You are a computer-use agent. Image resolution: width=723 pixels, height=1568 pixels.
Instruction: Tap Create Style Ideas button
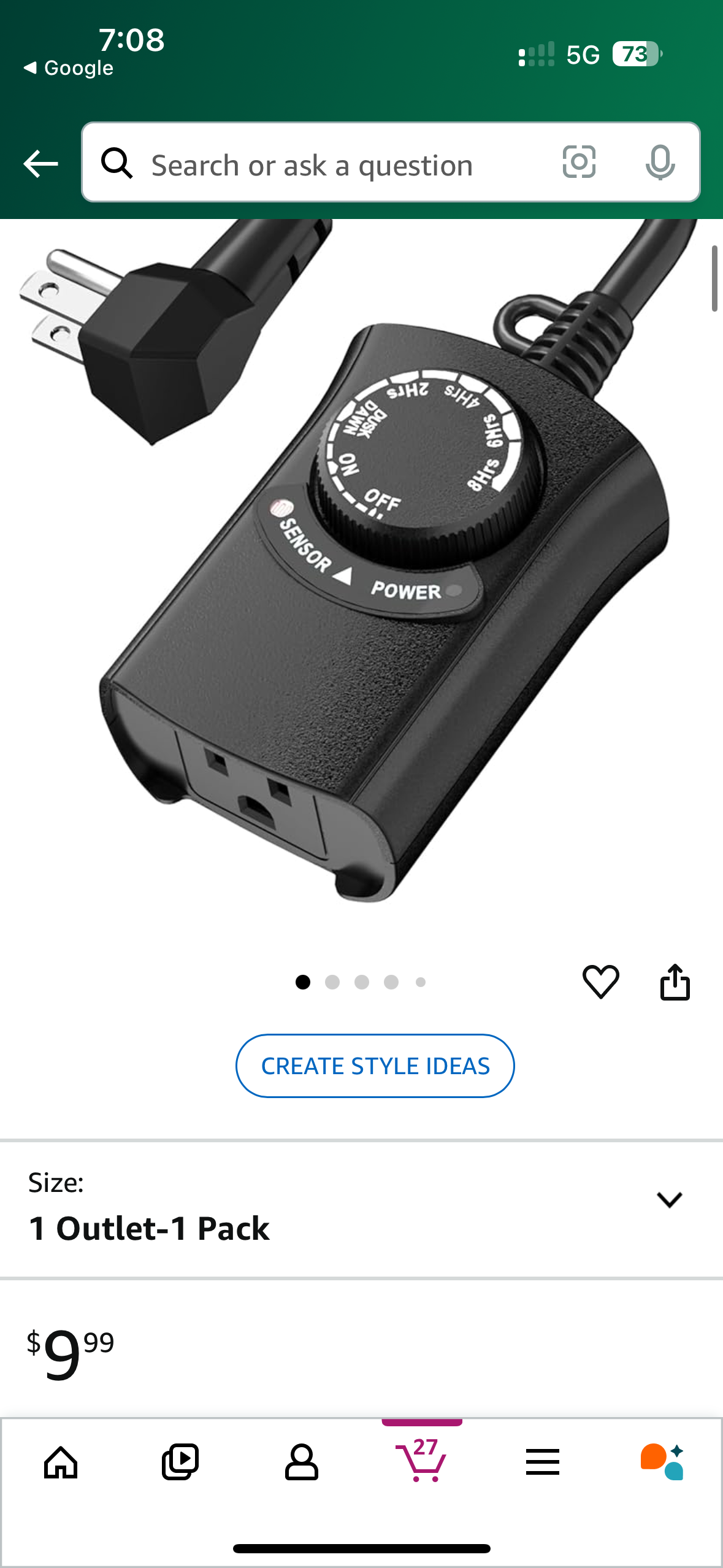point(375,1066)
